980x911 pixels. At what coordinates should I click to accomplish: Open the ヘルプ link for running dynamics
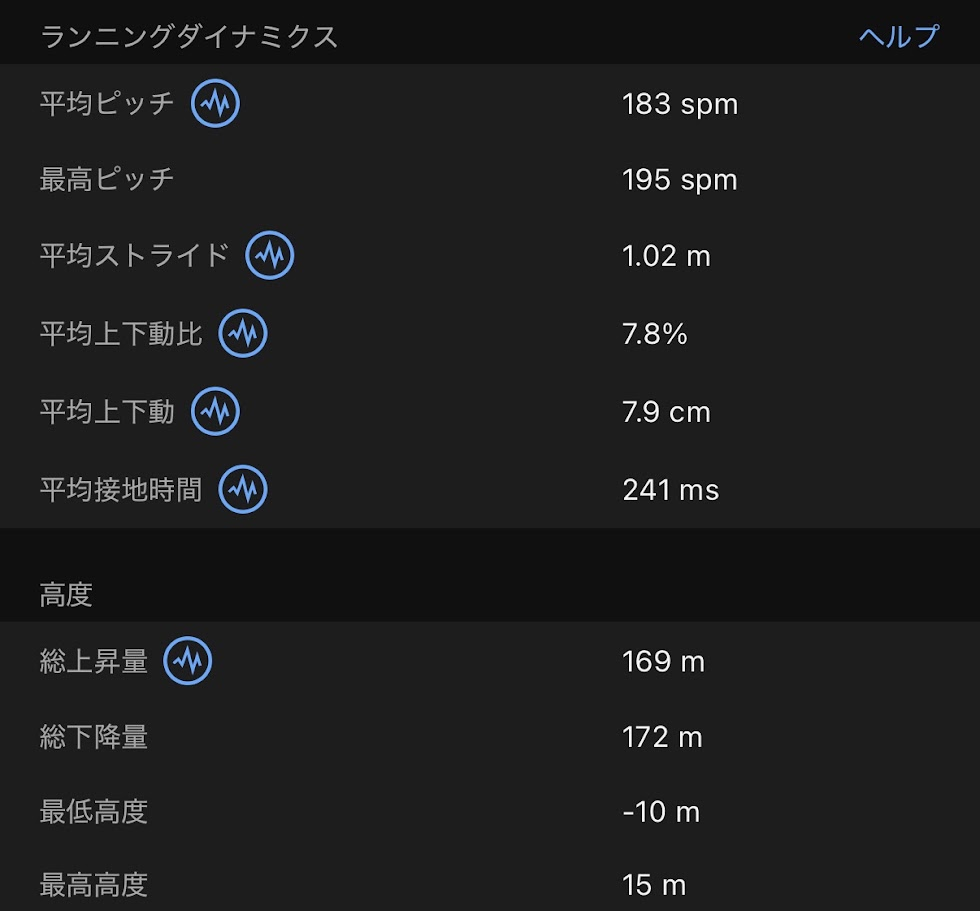tap(899, 36)
